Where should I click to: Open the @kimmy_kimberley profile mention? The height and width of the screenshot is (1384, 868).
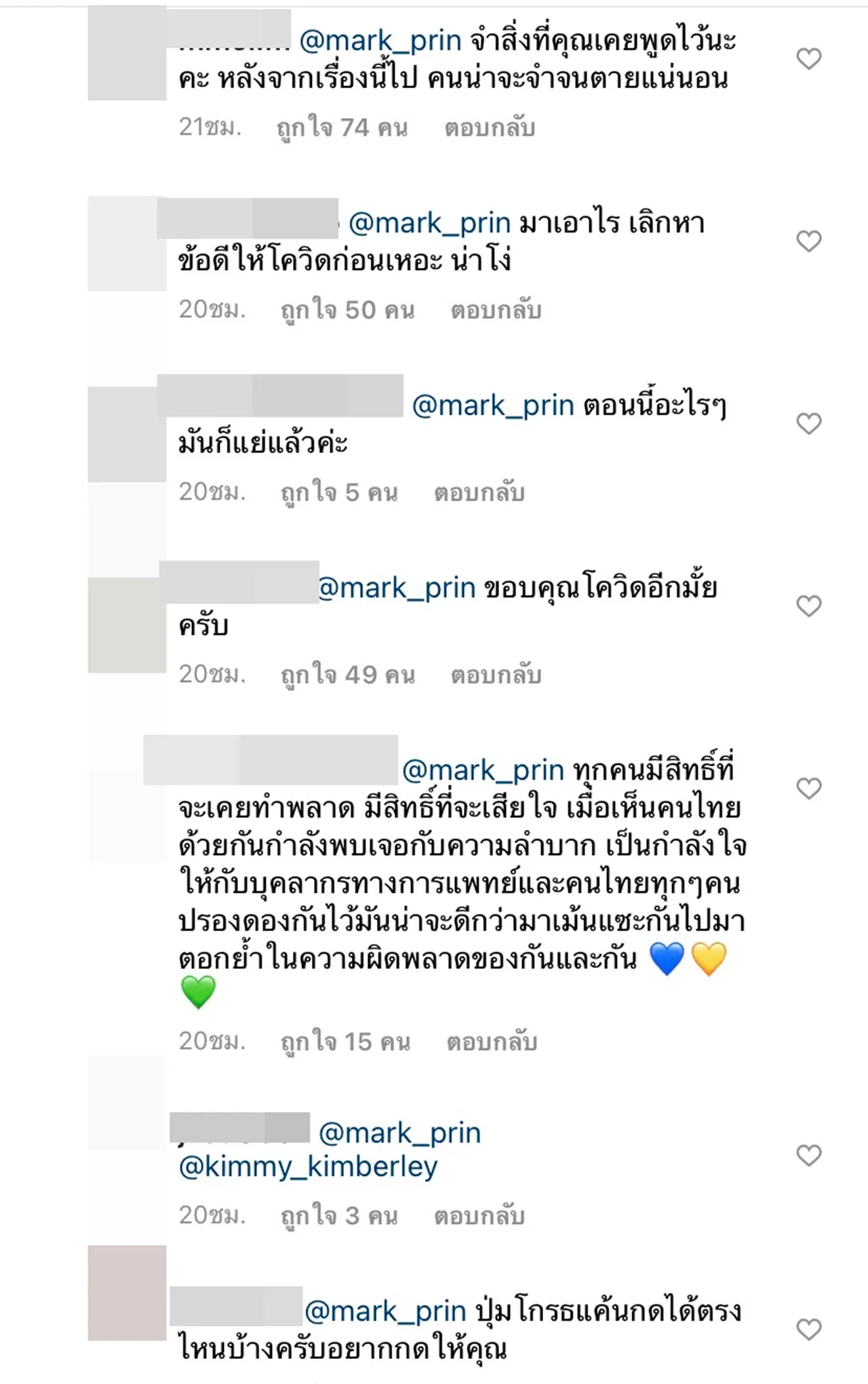point(308,1167)
